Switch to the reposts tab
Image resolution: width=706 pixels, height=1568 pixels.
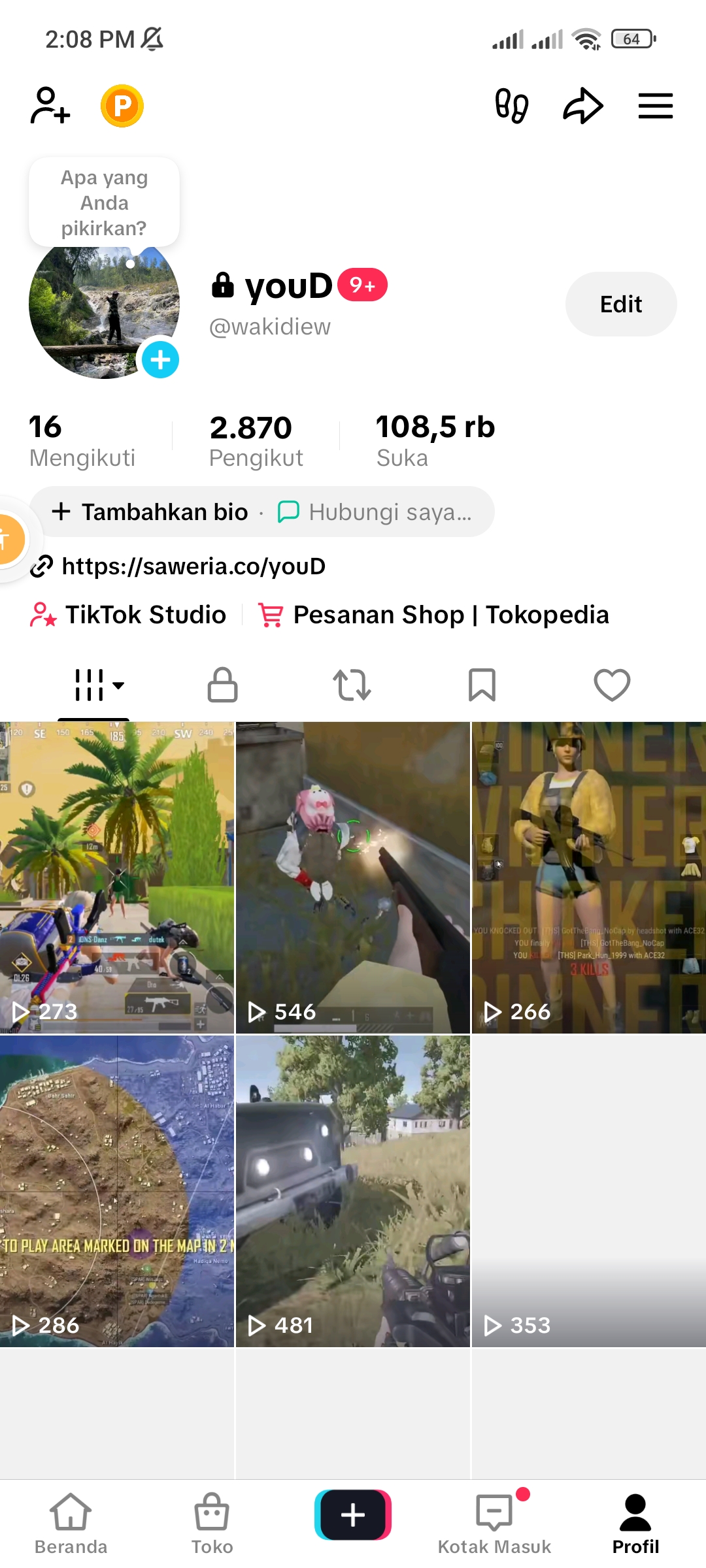click(352, 685)
